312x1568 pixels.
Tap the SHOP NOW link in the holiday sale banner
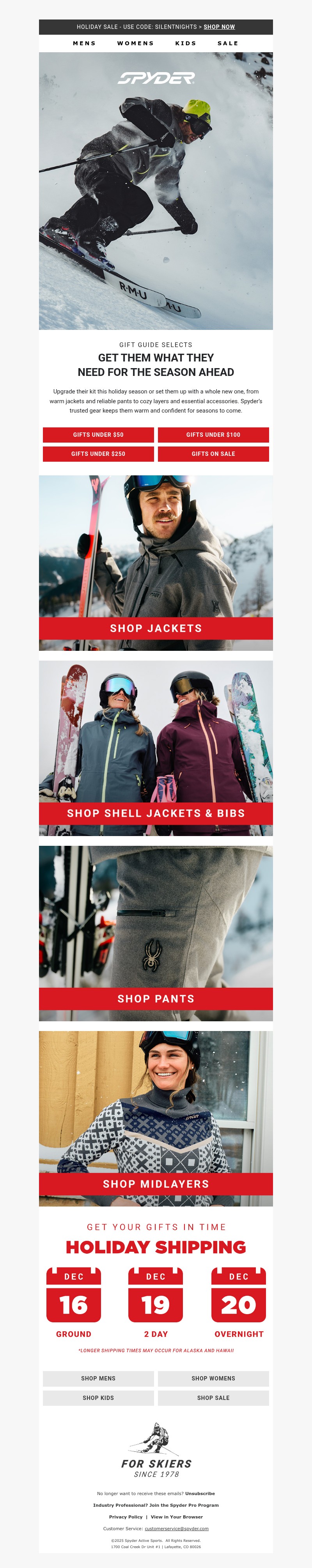[219, 27]
